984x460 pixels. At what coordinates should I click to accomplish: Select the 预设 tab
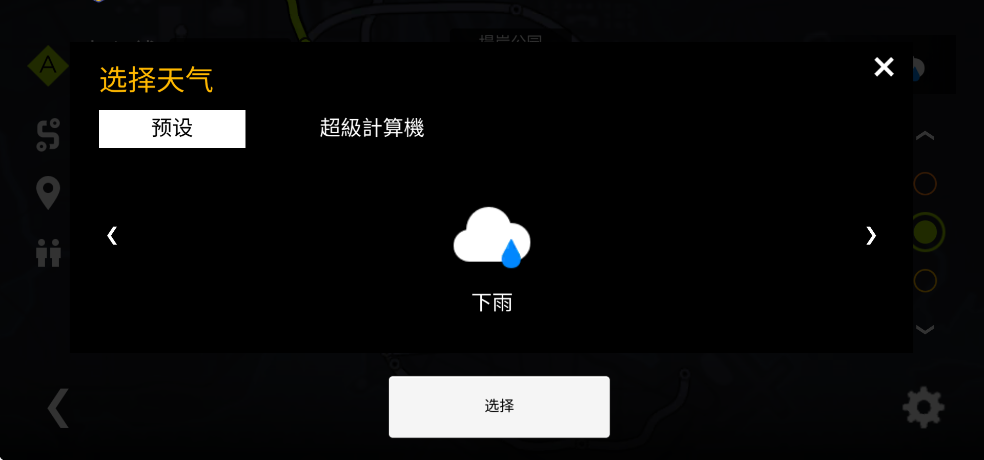[172, 128]
